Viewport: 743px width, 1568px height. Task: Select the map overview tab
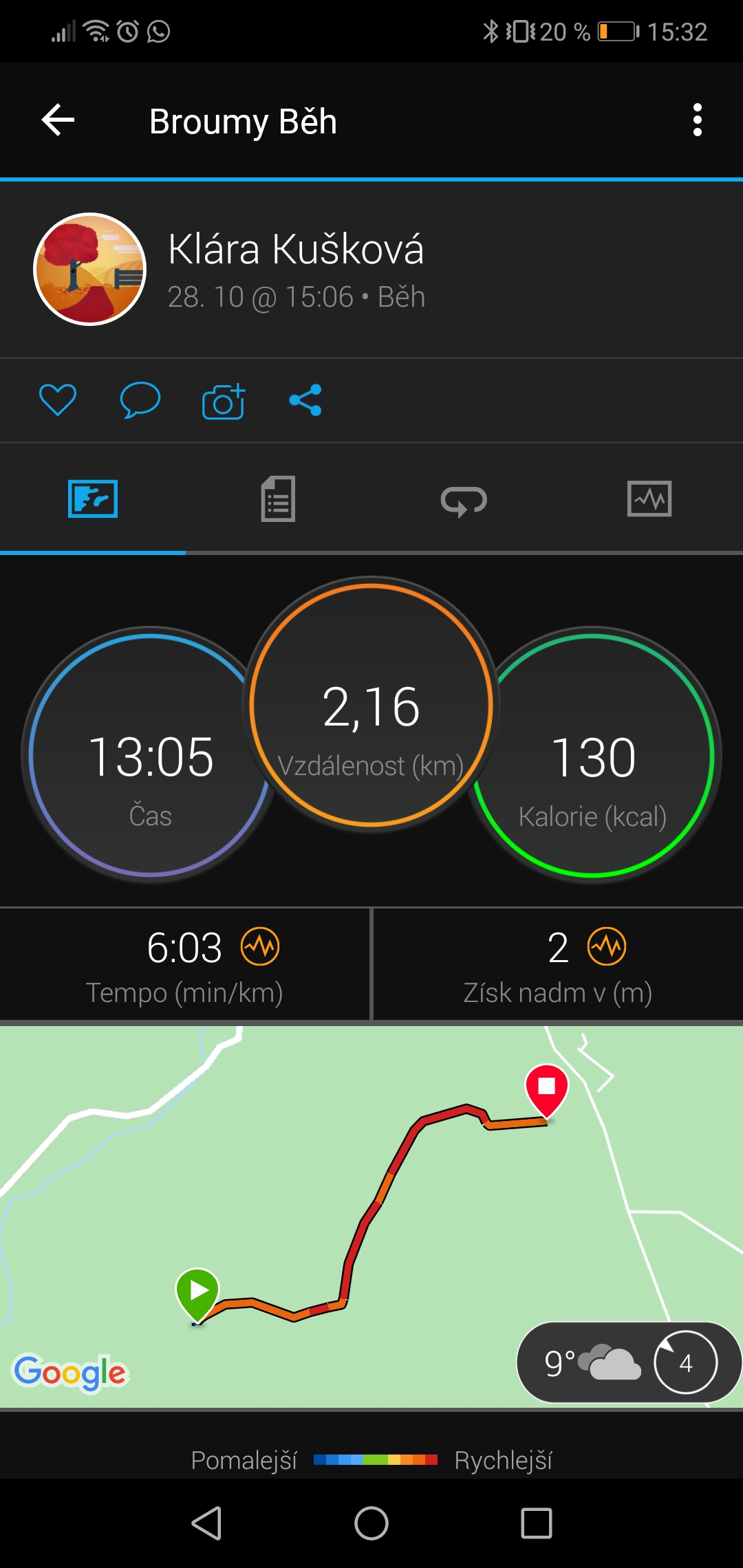(x=93, y=499)
